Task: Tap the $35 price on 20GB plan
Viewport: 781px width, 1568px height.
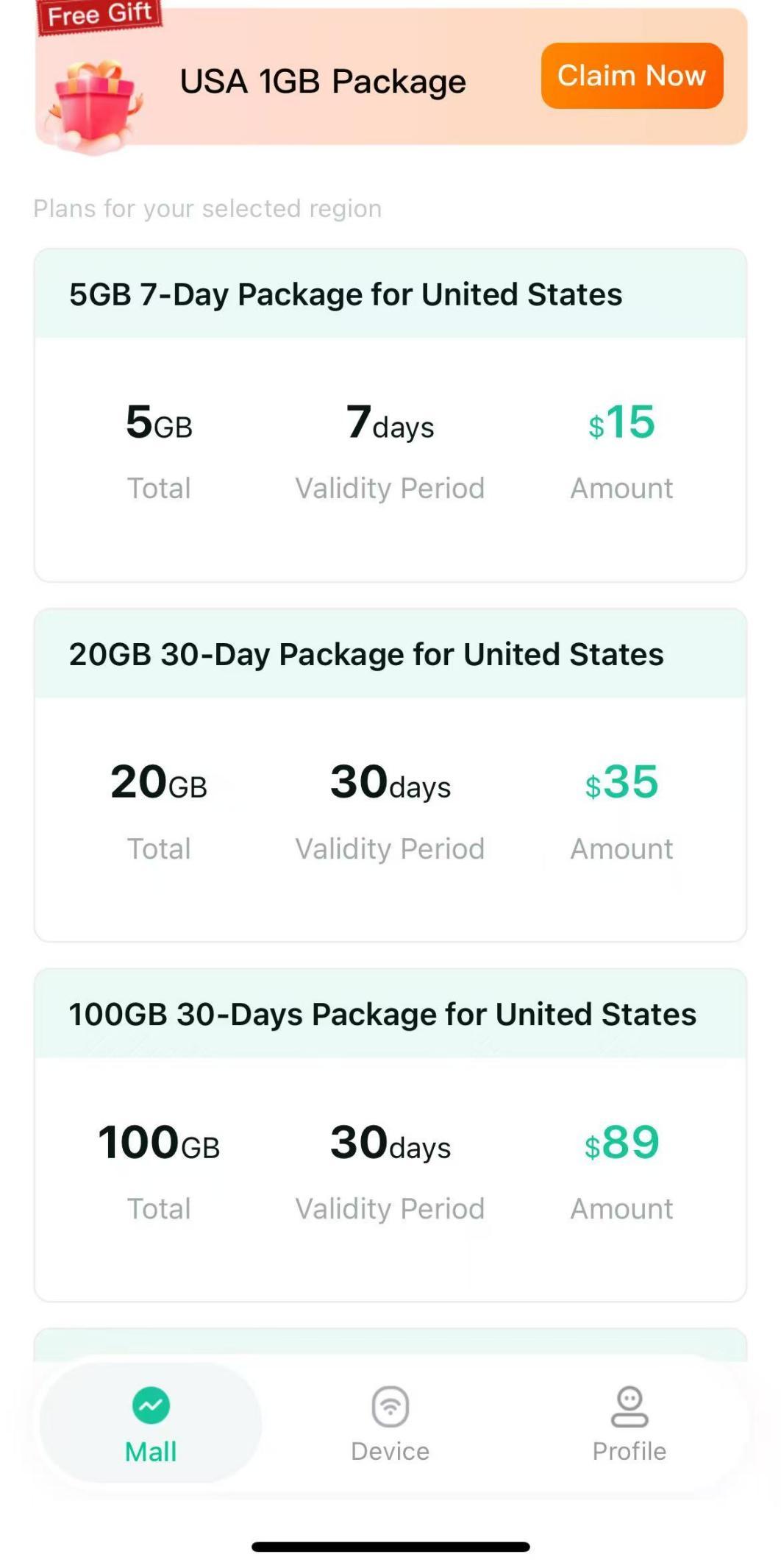Action: pos(622,784)
